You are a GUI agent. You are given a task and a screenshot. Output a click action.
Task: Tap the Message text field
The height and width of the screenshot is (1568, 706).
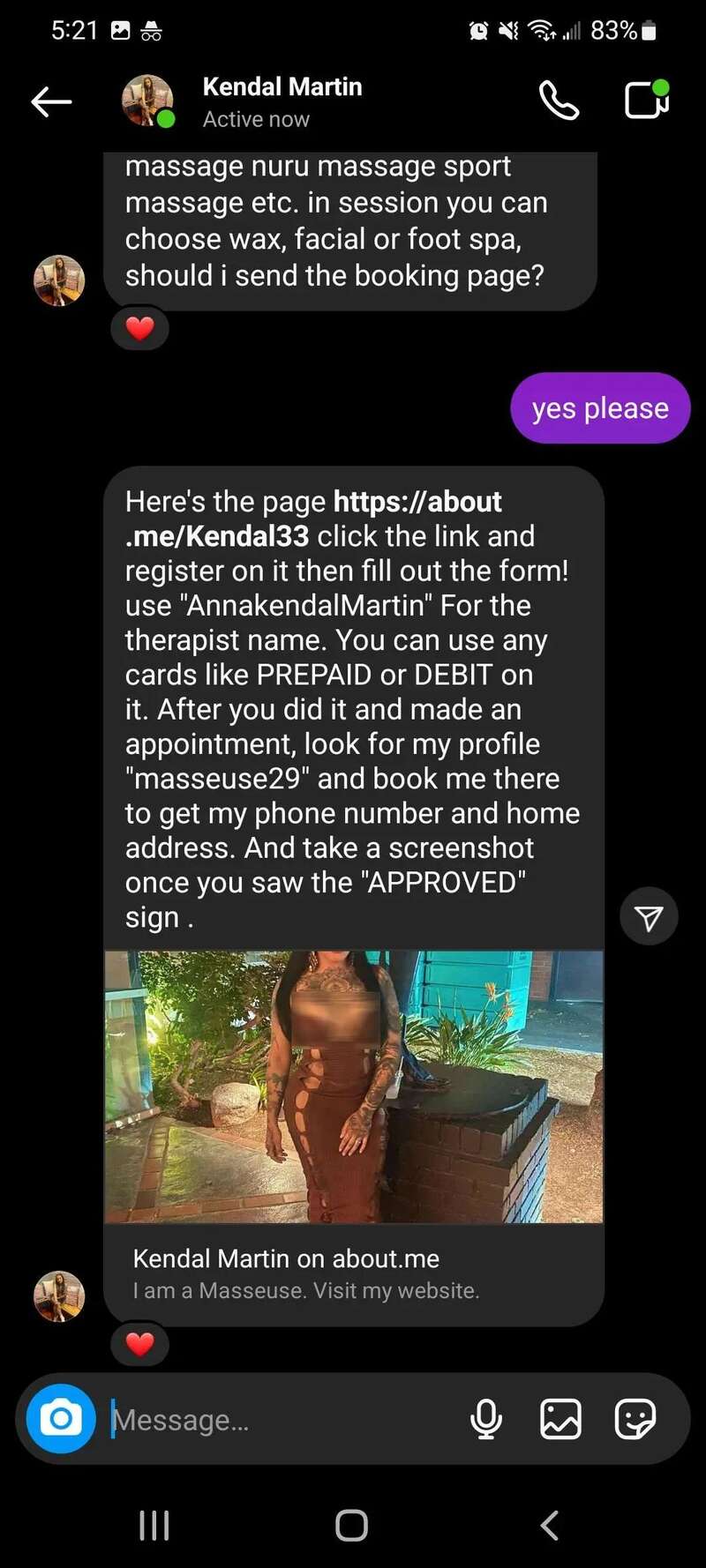coord(282,1420)
